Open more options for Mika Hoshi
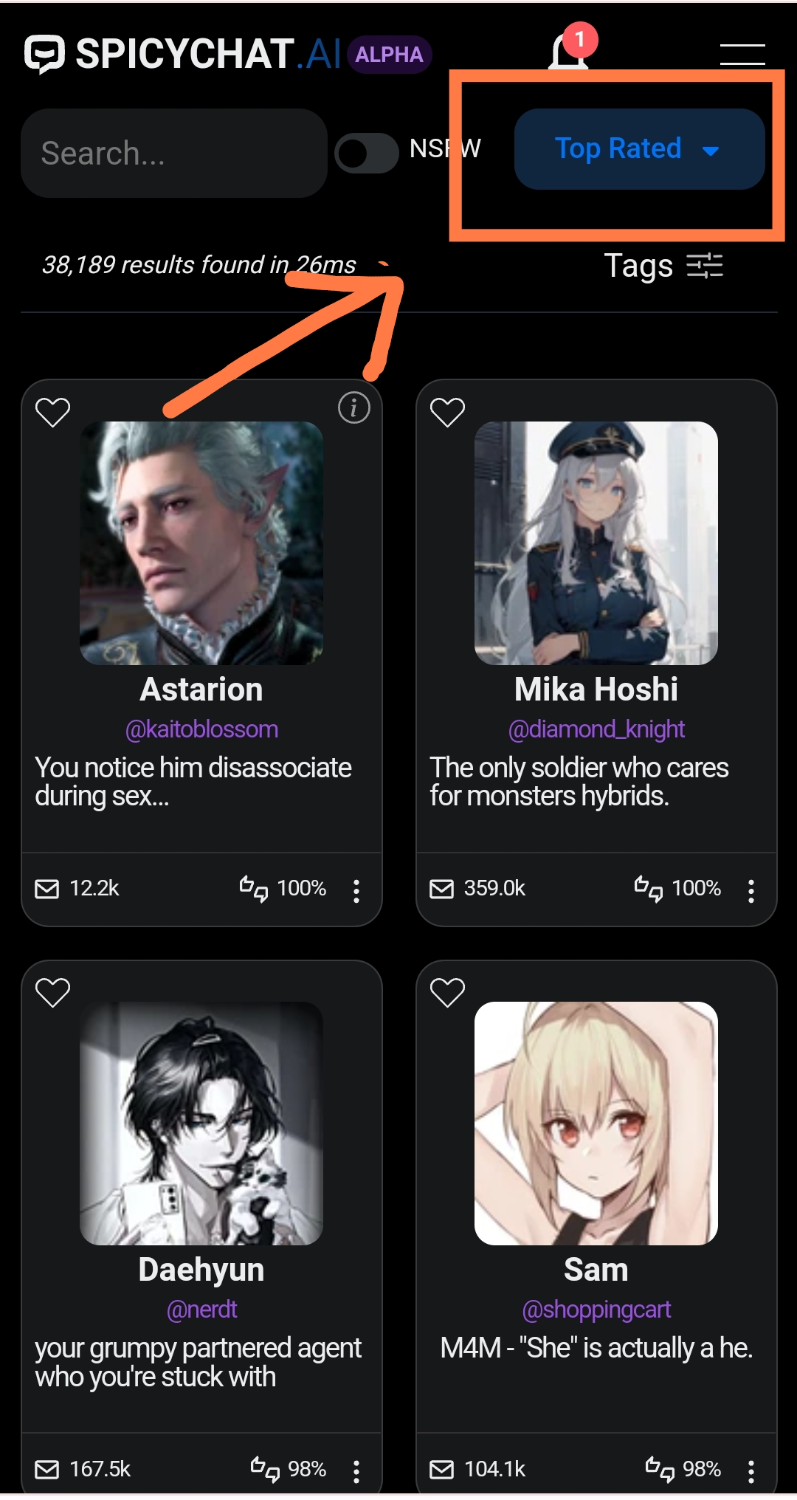 751,890
